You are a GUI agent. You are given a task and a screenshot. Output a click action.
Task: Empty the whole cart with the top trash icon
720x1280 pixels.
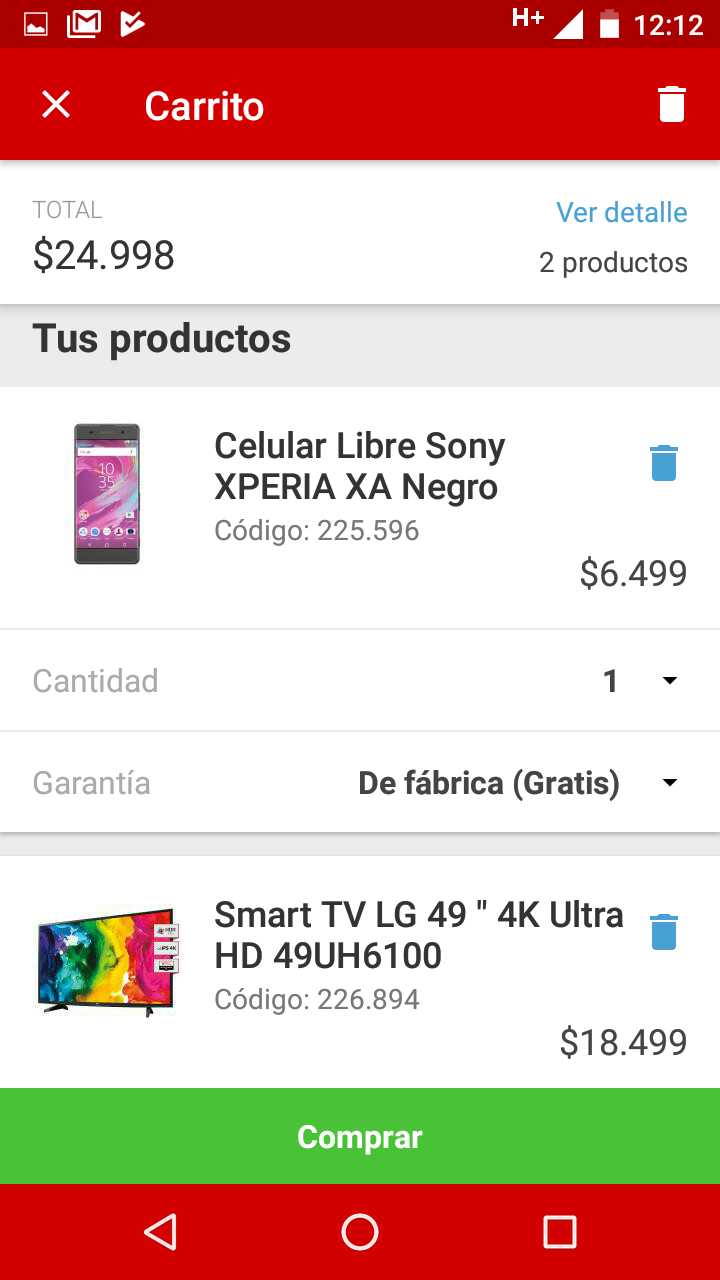tap(671, 104)
